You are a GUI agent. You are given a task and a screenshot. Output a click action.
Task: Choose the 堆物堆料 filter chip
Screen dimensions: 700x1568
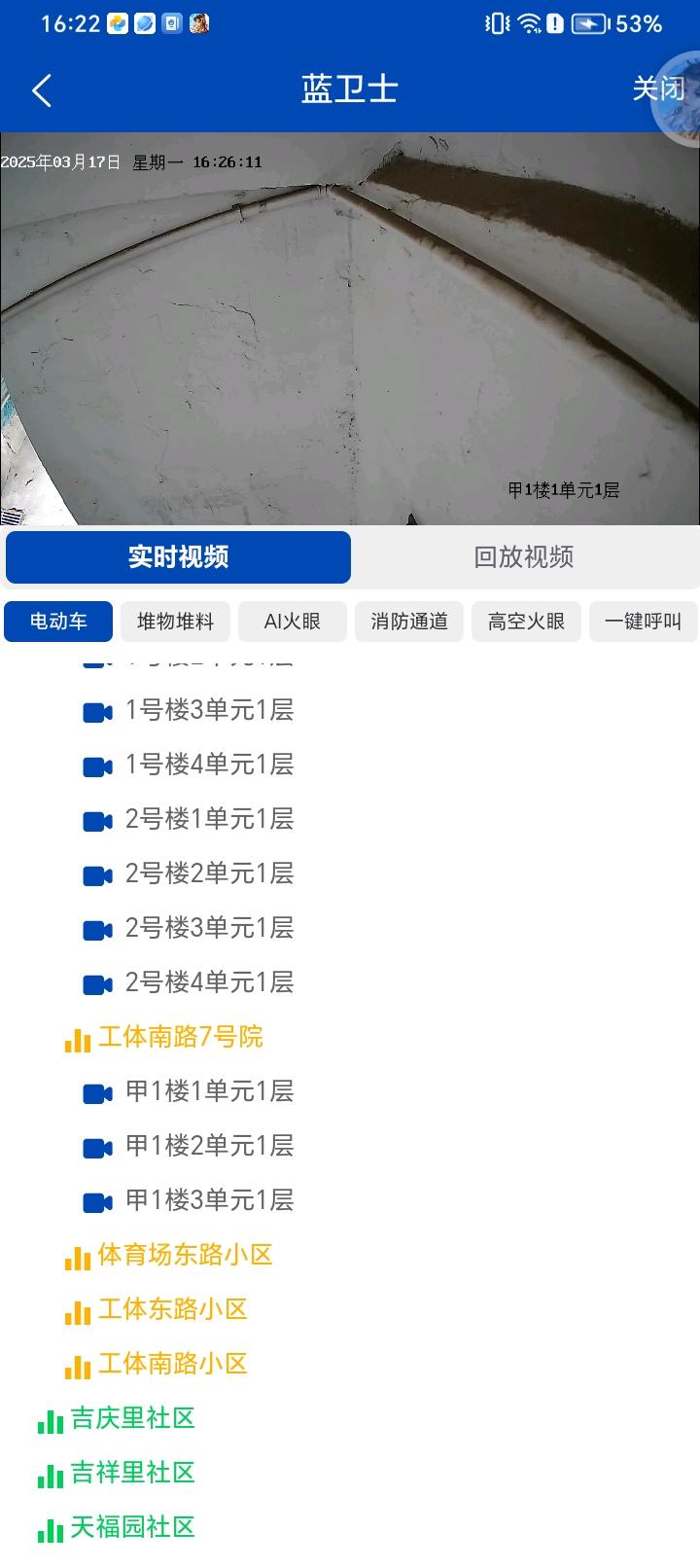click(175, 622)
